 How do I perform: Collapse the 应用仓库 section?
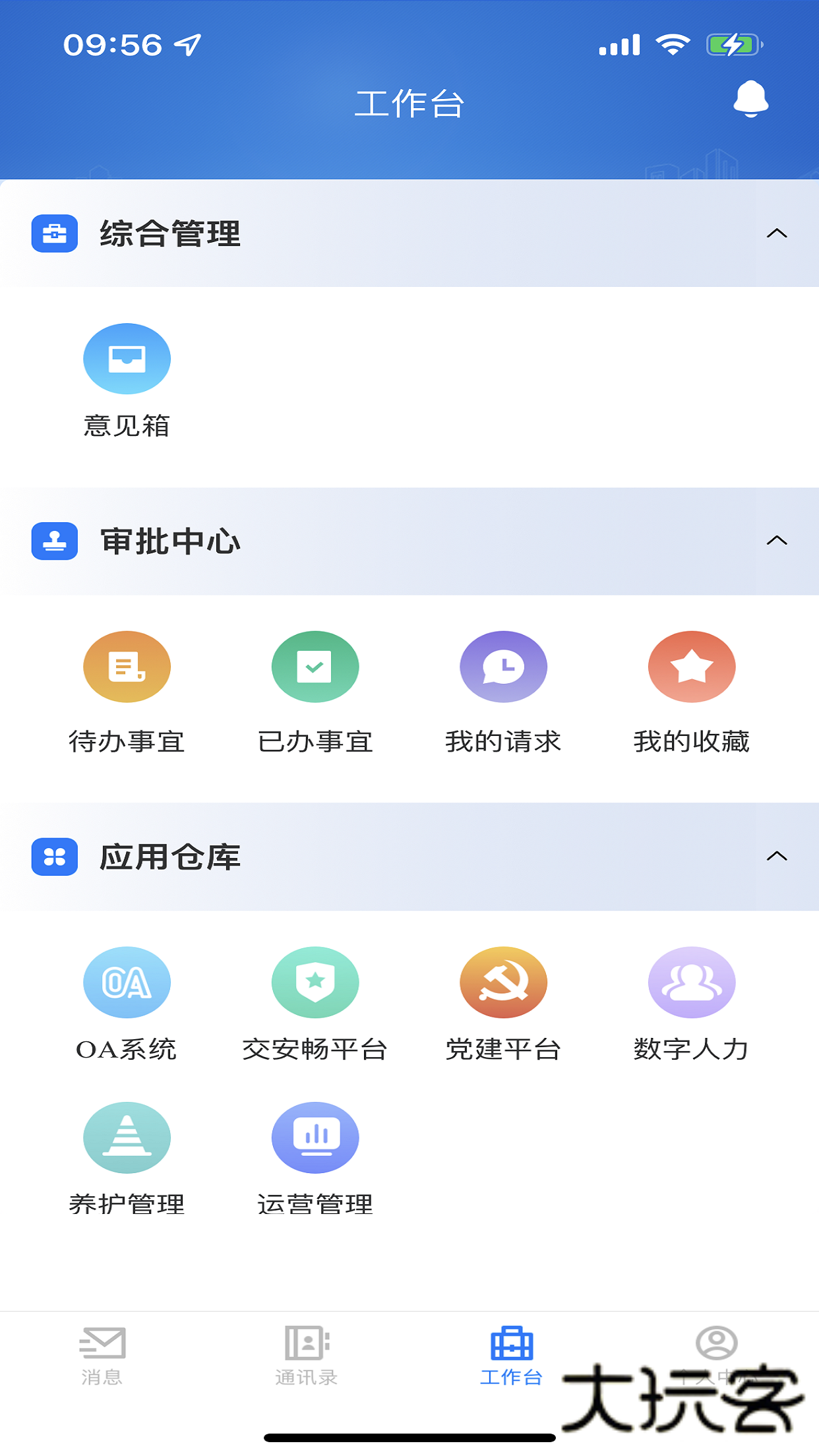(778, 857)
